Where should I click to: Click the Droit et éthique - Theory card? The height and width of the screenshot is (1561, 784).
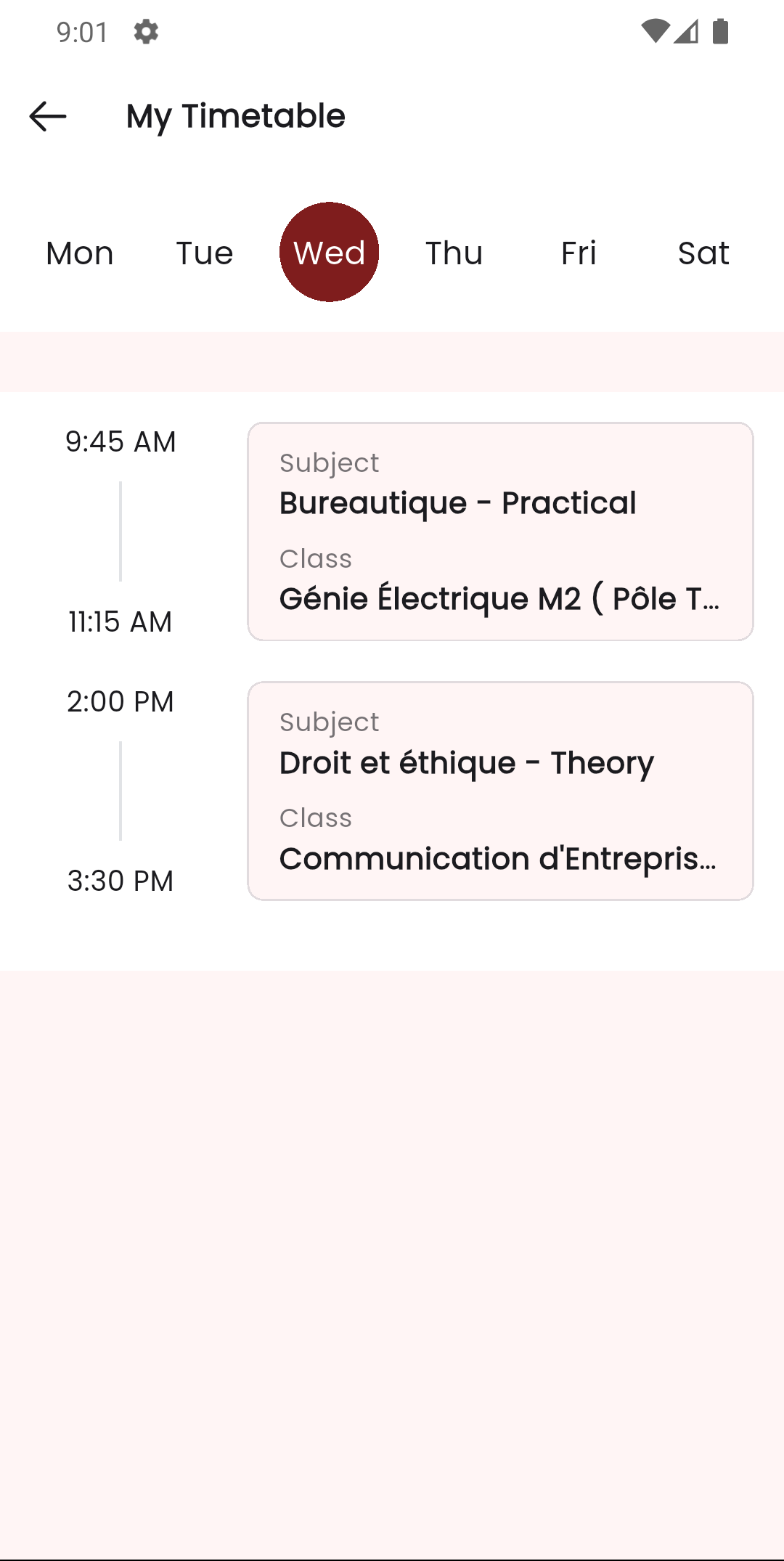coord(501,790)
